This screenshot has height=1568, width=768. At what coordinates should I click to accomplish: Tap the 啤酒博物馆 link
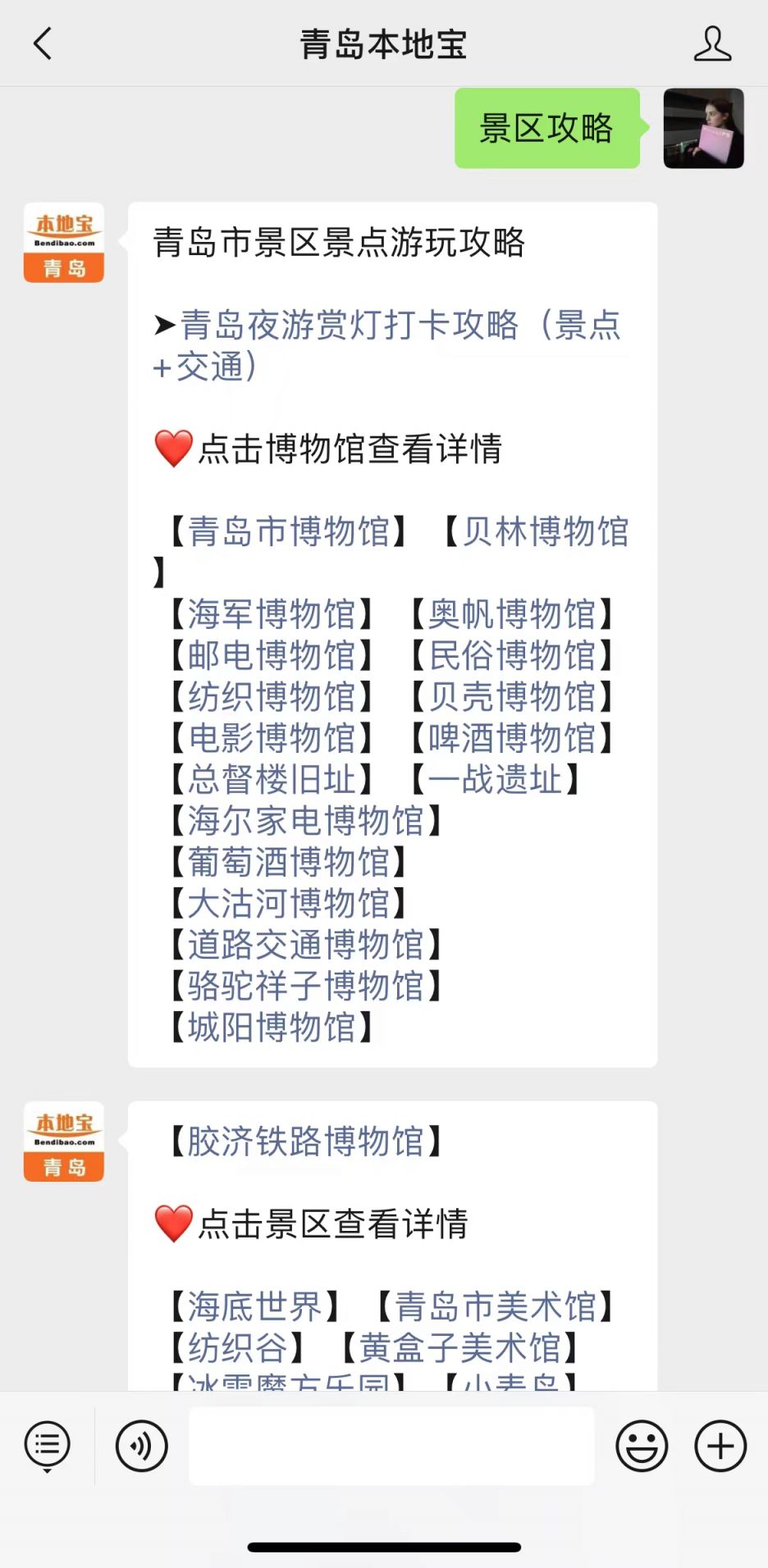click(512, 738)
